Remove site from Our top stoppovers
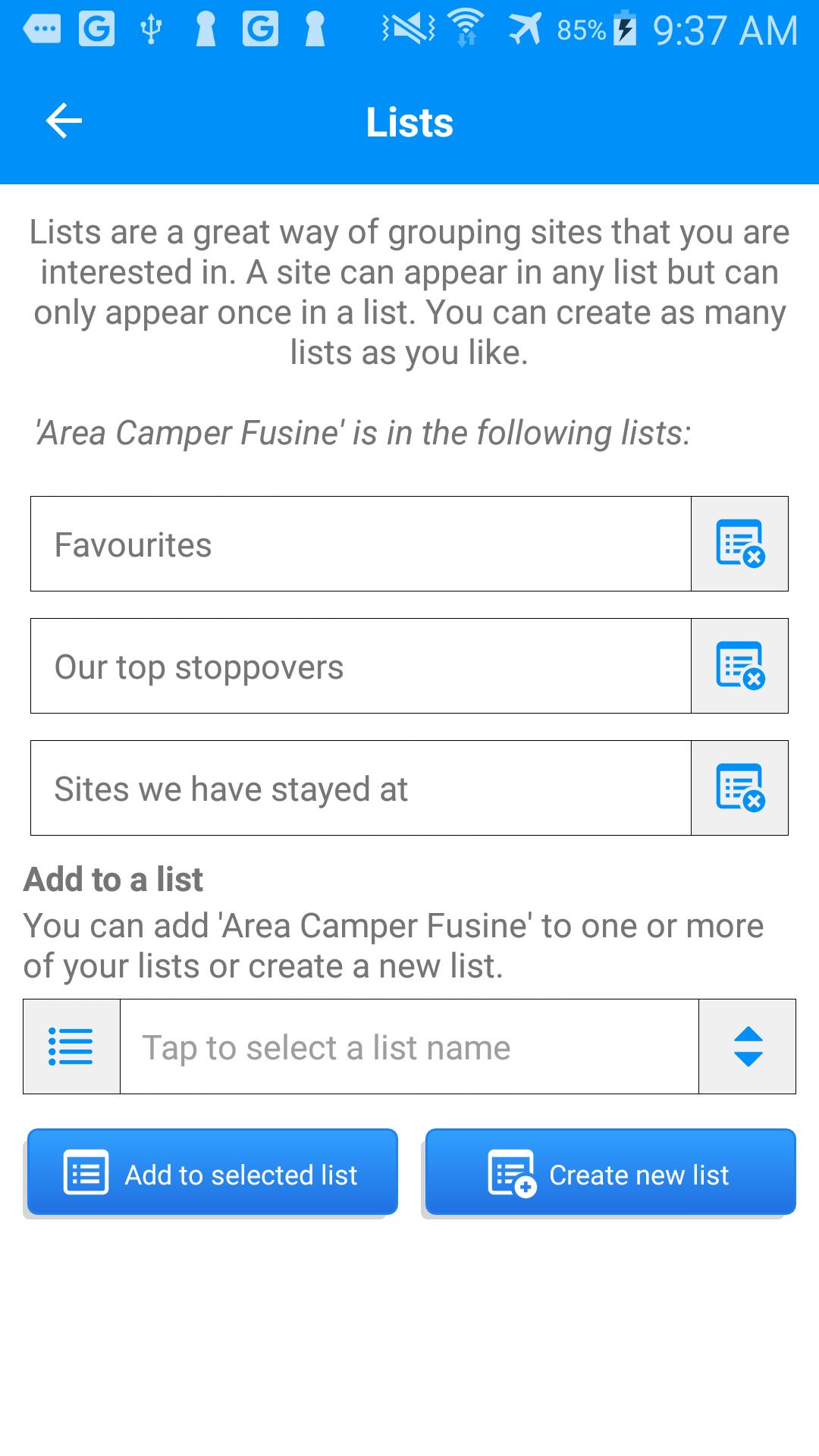Viewport: 819px width, 1456px height. point(739,666)
